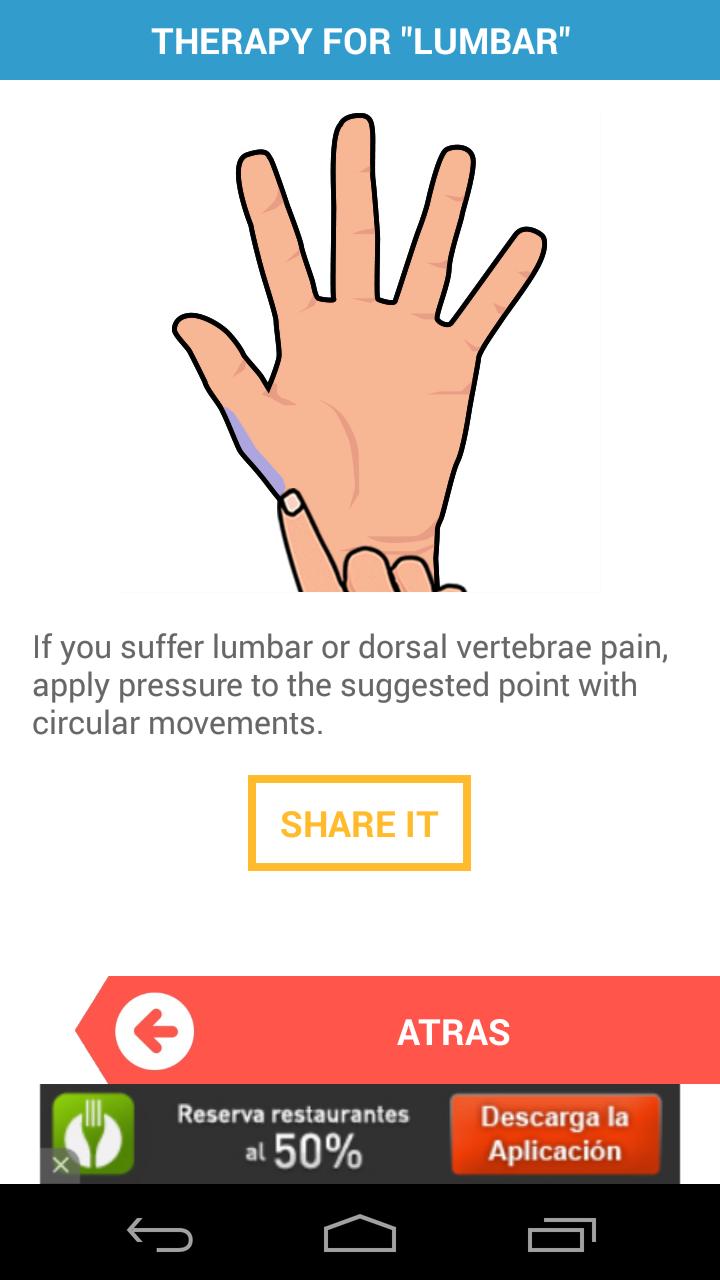Tap the THERAPY FOR LUMBAR title bar
This screenshot has height=1280, width=720.
pyautogui.click(x=360, y=40)
